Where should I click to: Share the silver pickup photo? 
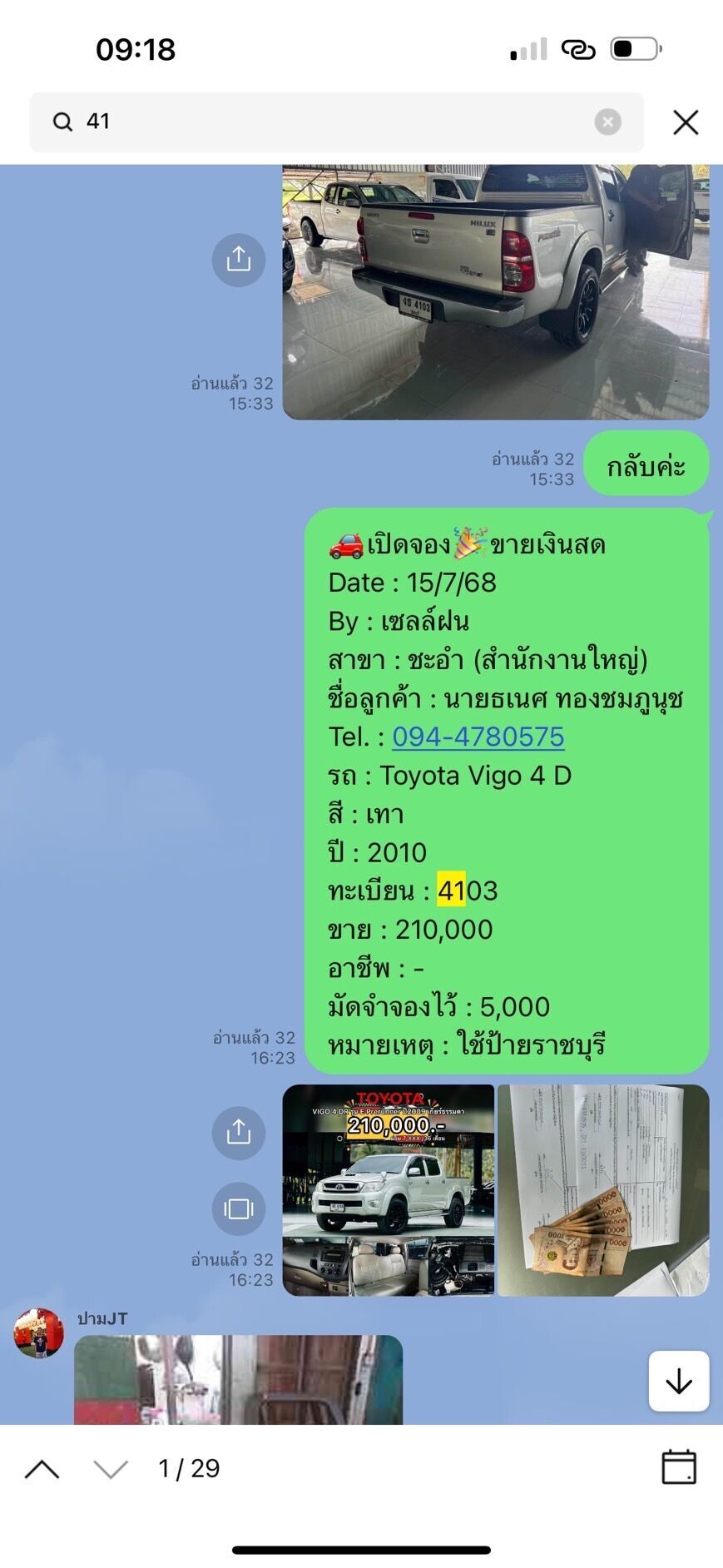pos(238,260)
